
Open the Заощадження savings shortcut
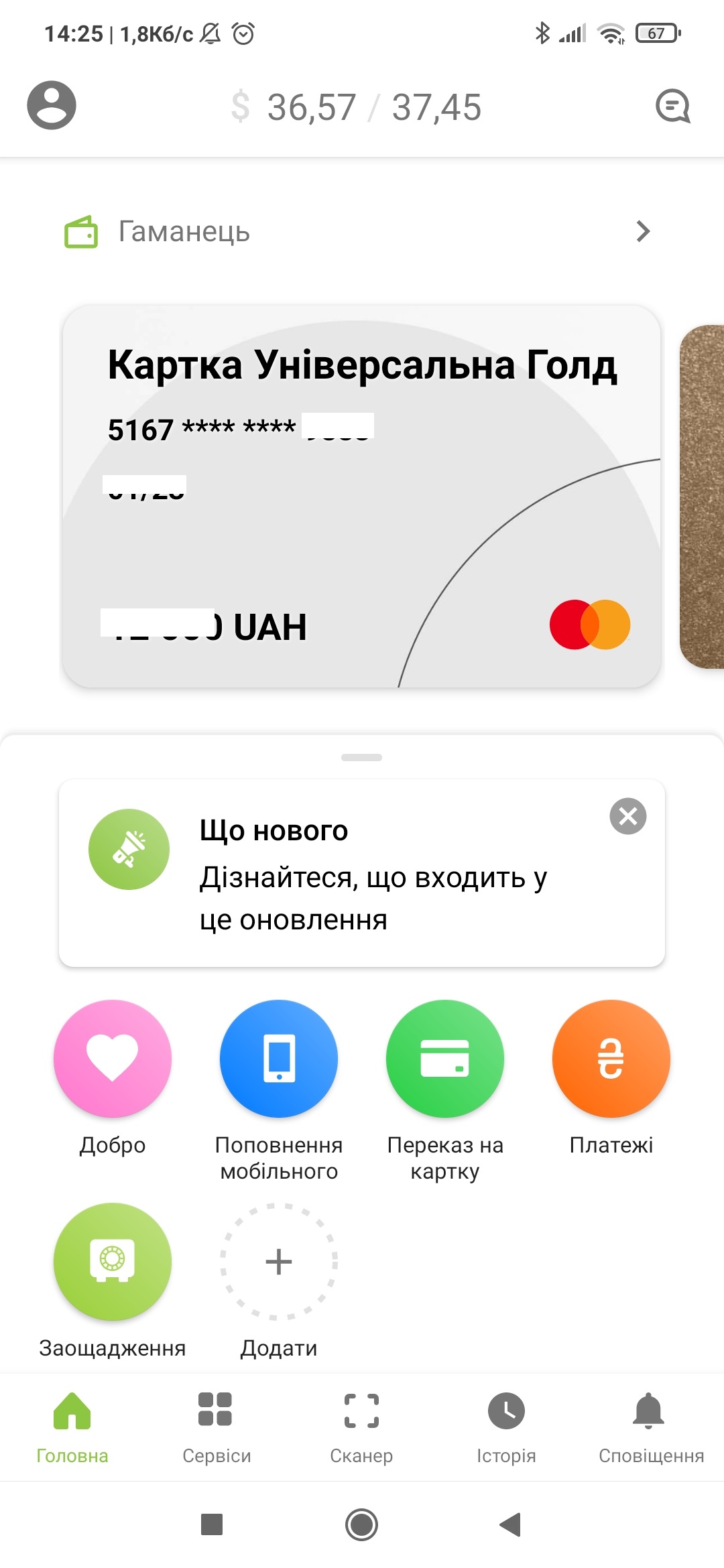point(113,1262)
